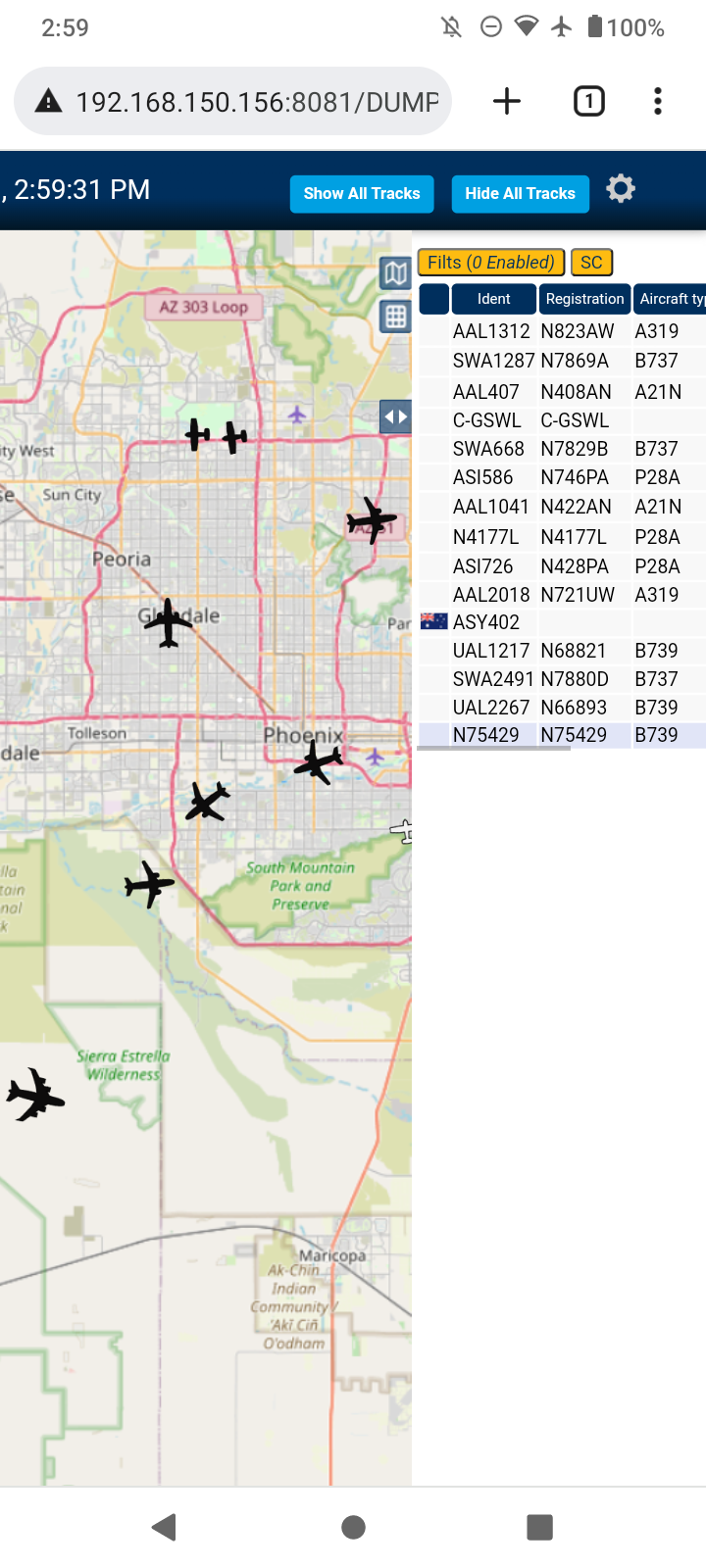The image size is (706, 1568).
Task: Sort table by Ident column
Action: [494, 299]
